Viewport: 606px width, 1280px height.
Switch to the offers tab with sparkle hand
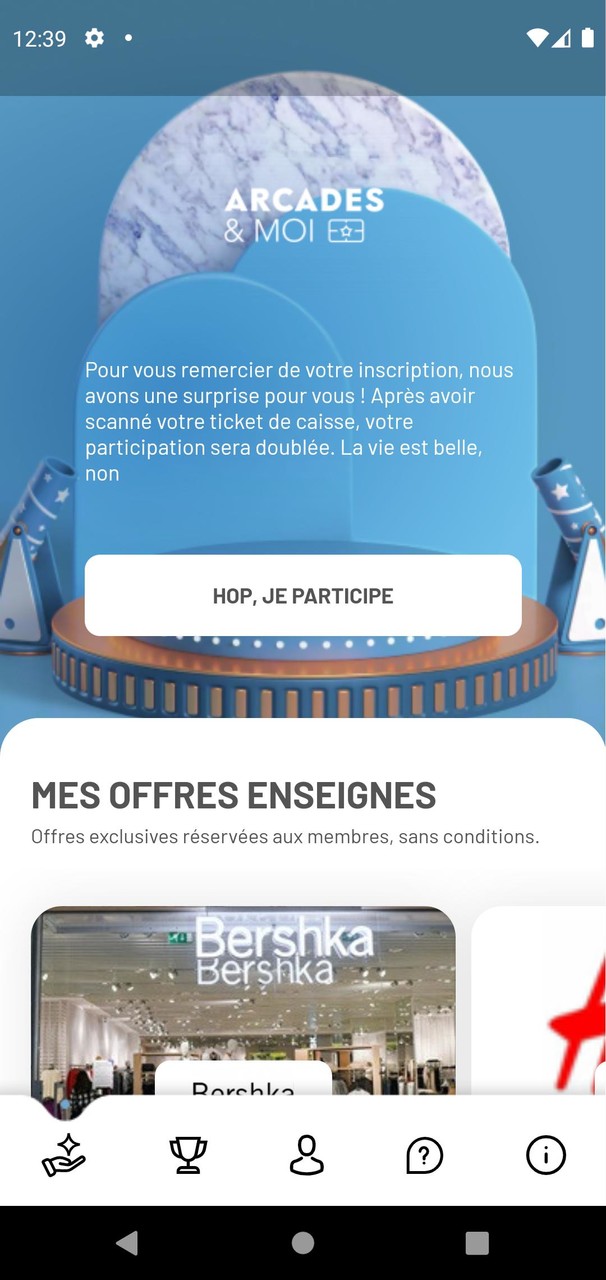(x=65, y=1155)
